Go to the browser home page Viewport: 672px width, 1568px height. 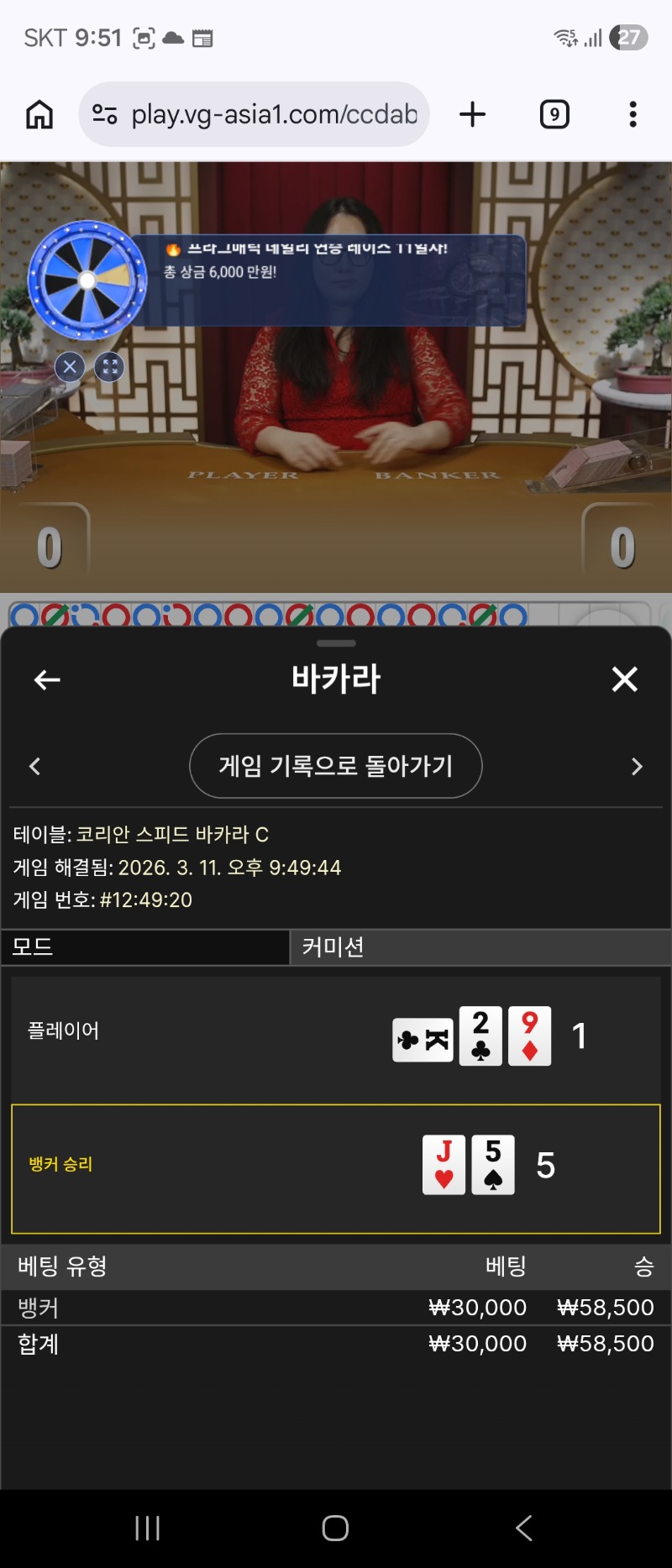(x=39, y=114)
